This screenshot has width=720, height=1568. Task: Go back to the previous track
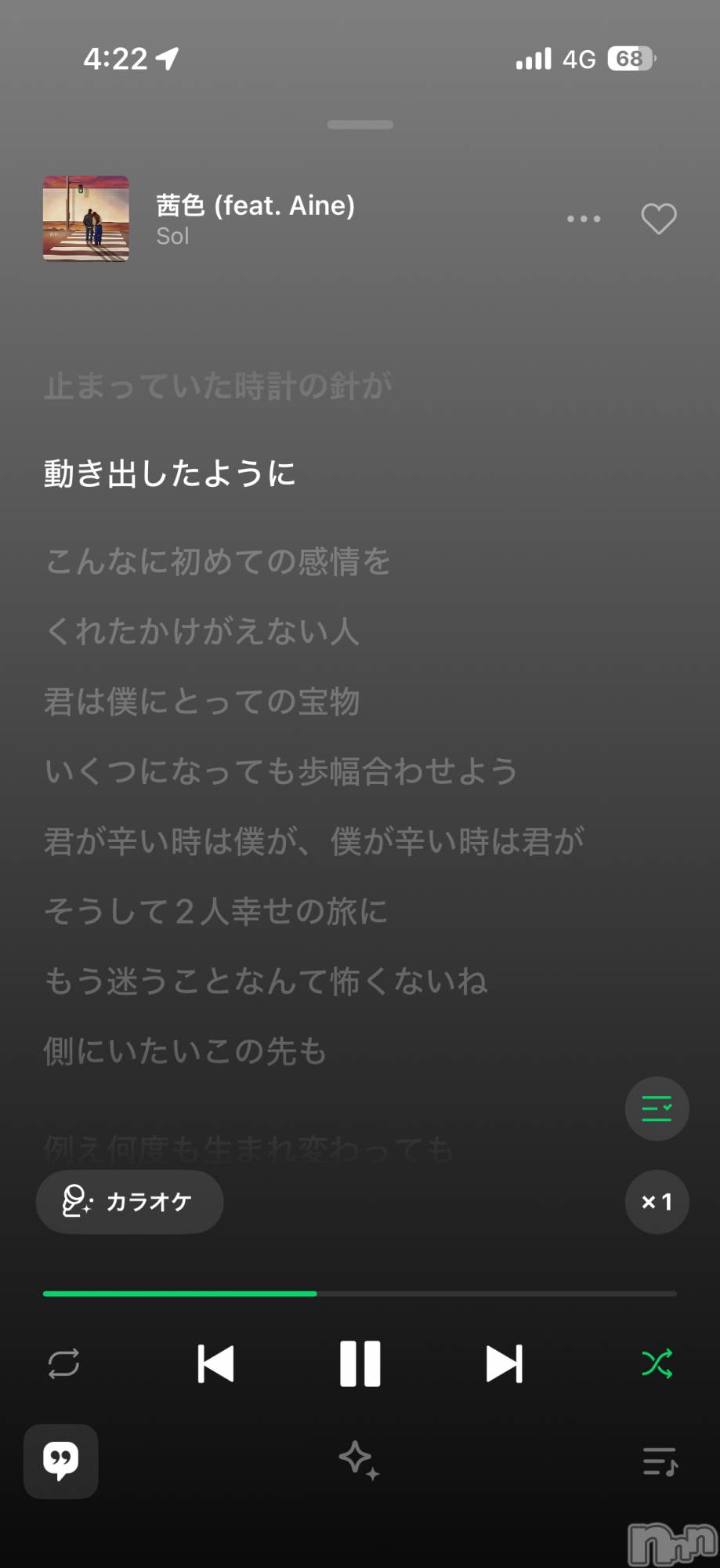coord(215,1364)
